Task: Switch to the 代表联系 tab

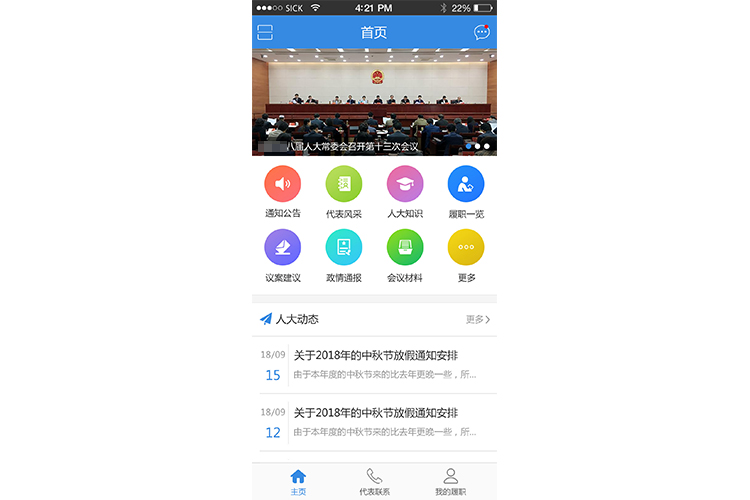Action: (x=374, y=481)
